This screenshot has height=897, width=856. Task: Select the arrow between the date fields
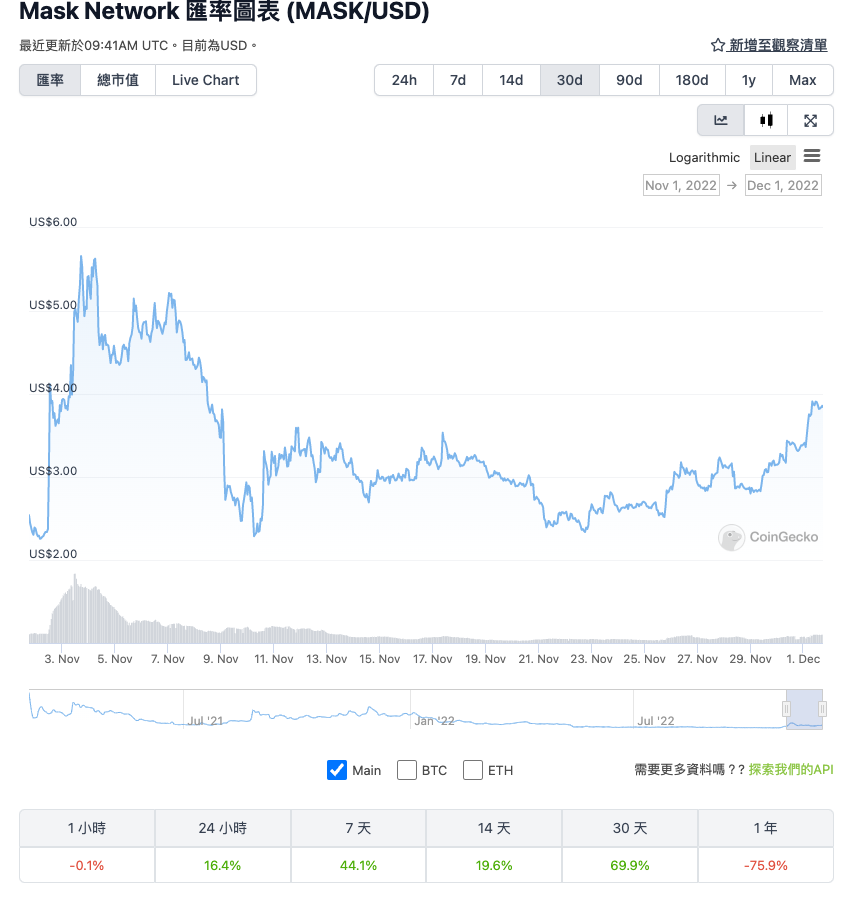[x=735, y=185]
